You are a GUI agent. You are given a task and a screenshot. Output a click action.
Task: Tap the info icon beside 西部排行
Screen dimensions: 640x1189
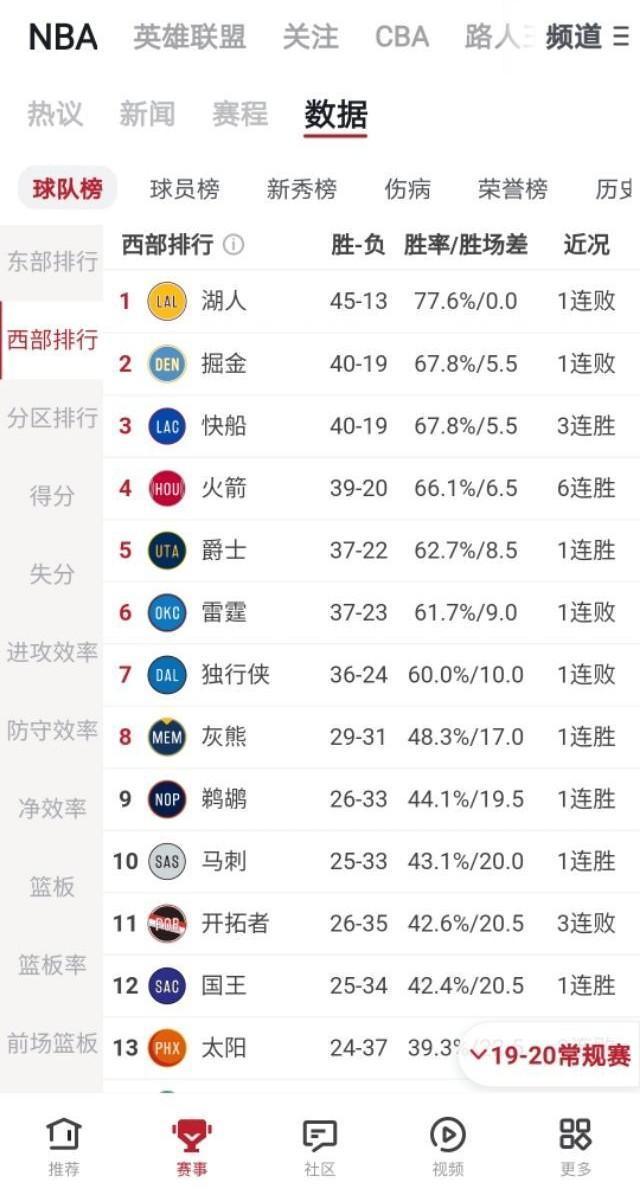tap(234, 245)
